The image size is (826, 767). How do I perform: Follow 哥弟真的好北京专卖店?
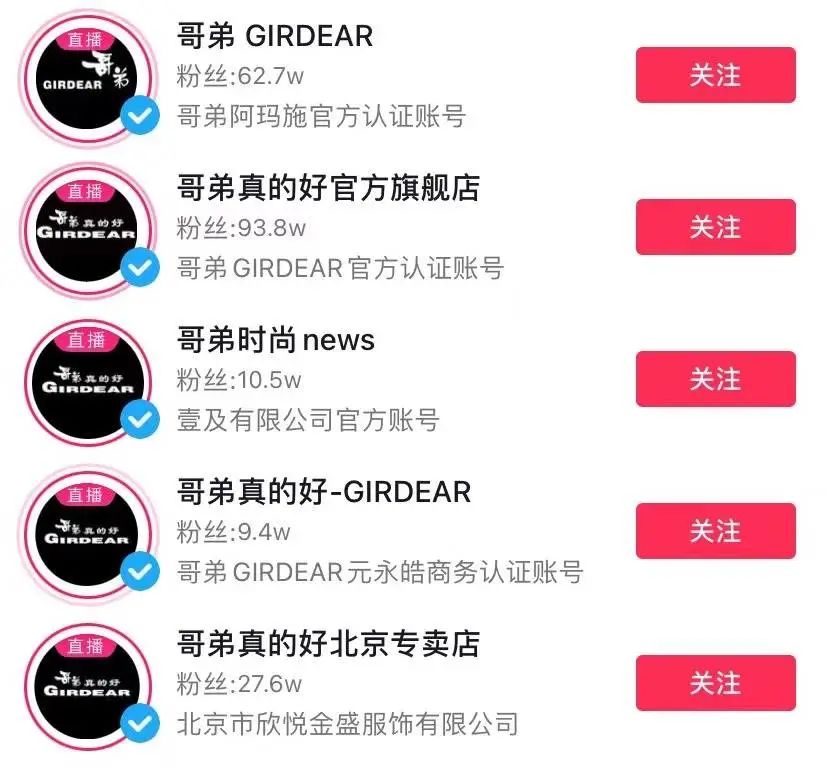(x=715, y=683)
